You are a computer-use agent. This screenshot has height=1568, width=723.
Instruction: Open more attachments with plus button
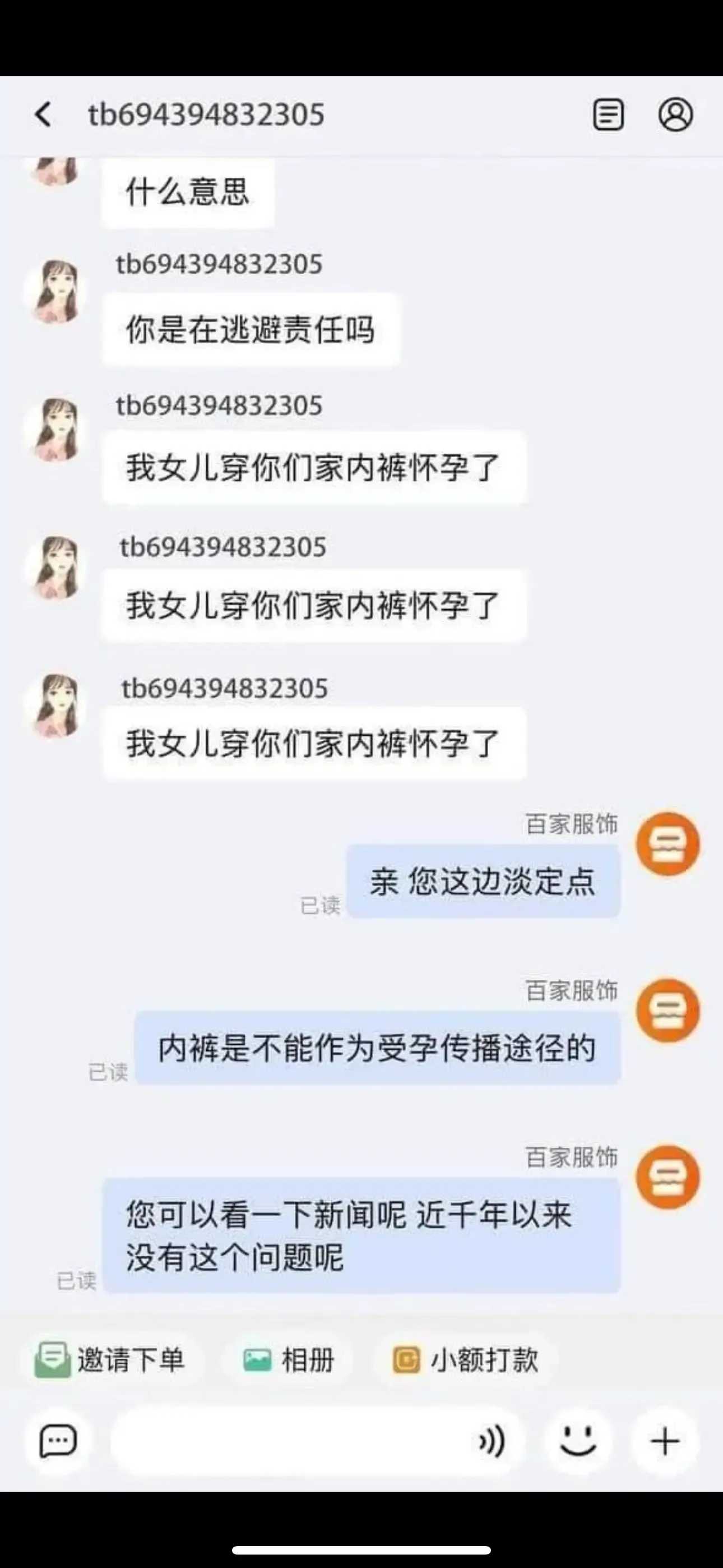(x=665, y=1441)
